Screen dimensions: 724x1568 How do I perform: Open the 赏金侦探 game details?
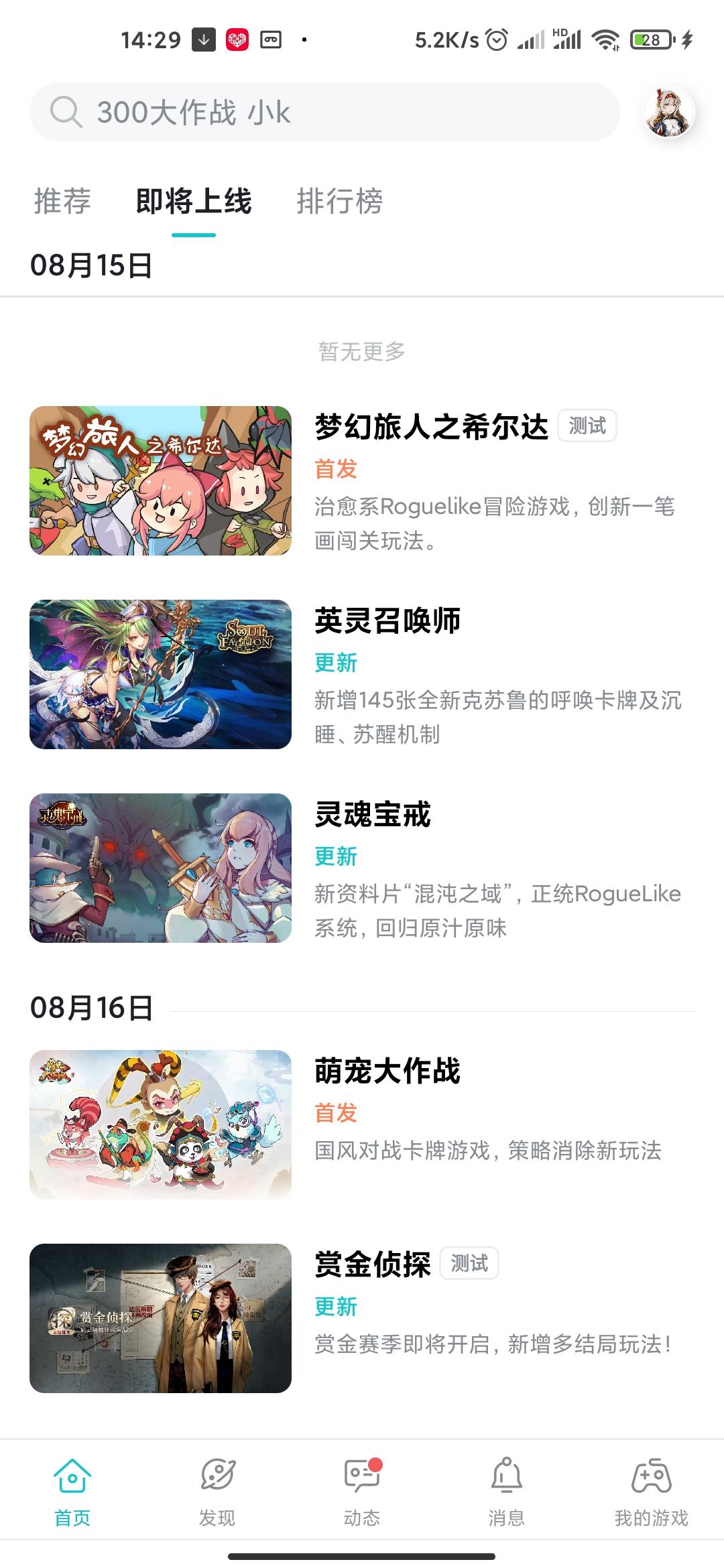373,1263
